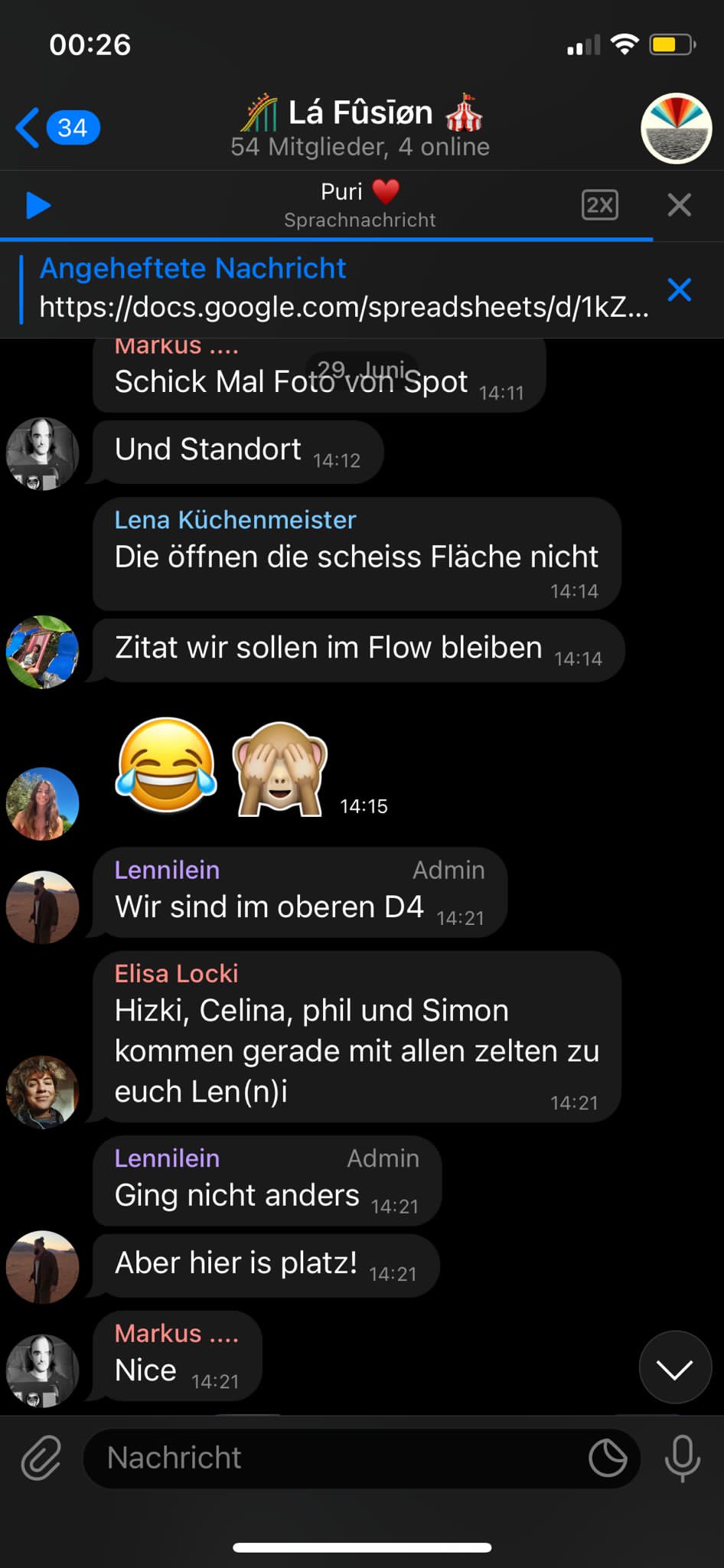Viewport: 724px width, 1568px height.
Task: Open the group profile picture
Action: point(676,128)
